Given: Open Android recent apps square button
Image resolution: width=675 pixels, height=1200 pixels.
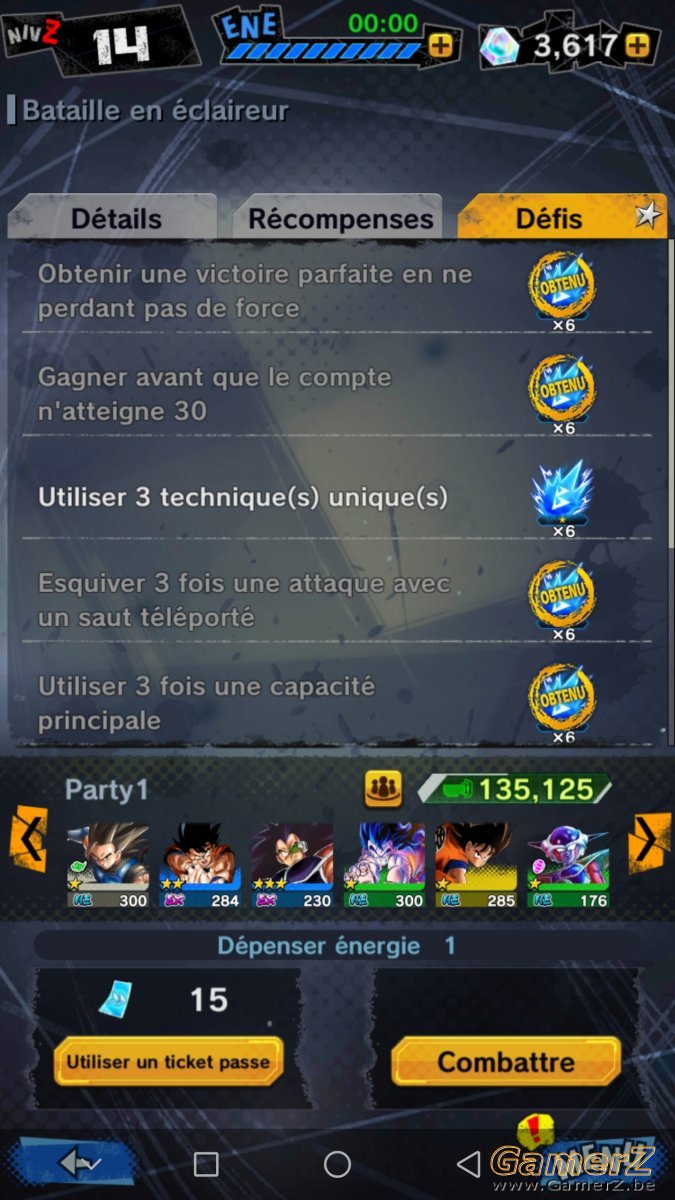Looking at the screenshot, I should click(x=206, y=1164).
